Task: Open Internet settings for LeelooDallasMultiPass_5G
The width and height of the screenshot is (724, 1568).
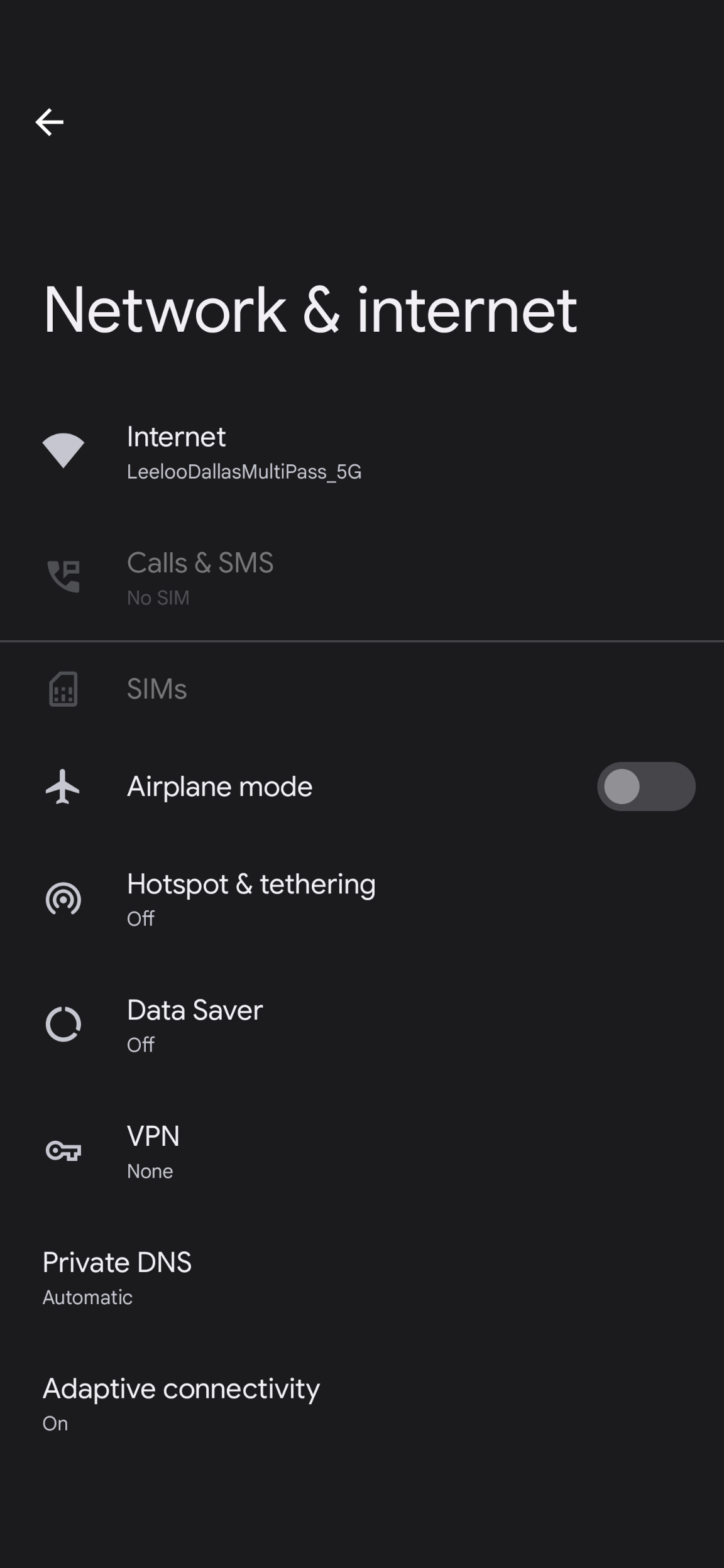Action: (244, 452)
